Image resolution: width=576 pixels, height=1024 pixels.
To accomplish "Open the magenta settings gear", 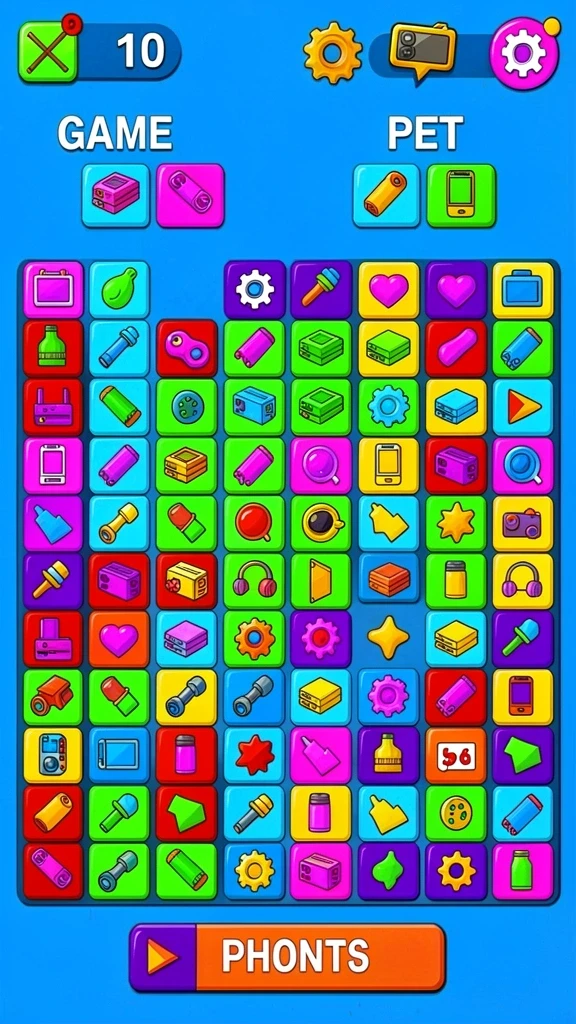I will click(524, 53).
